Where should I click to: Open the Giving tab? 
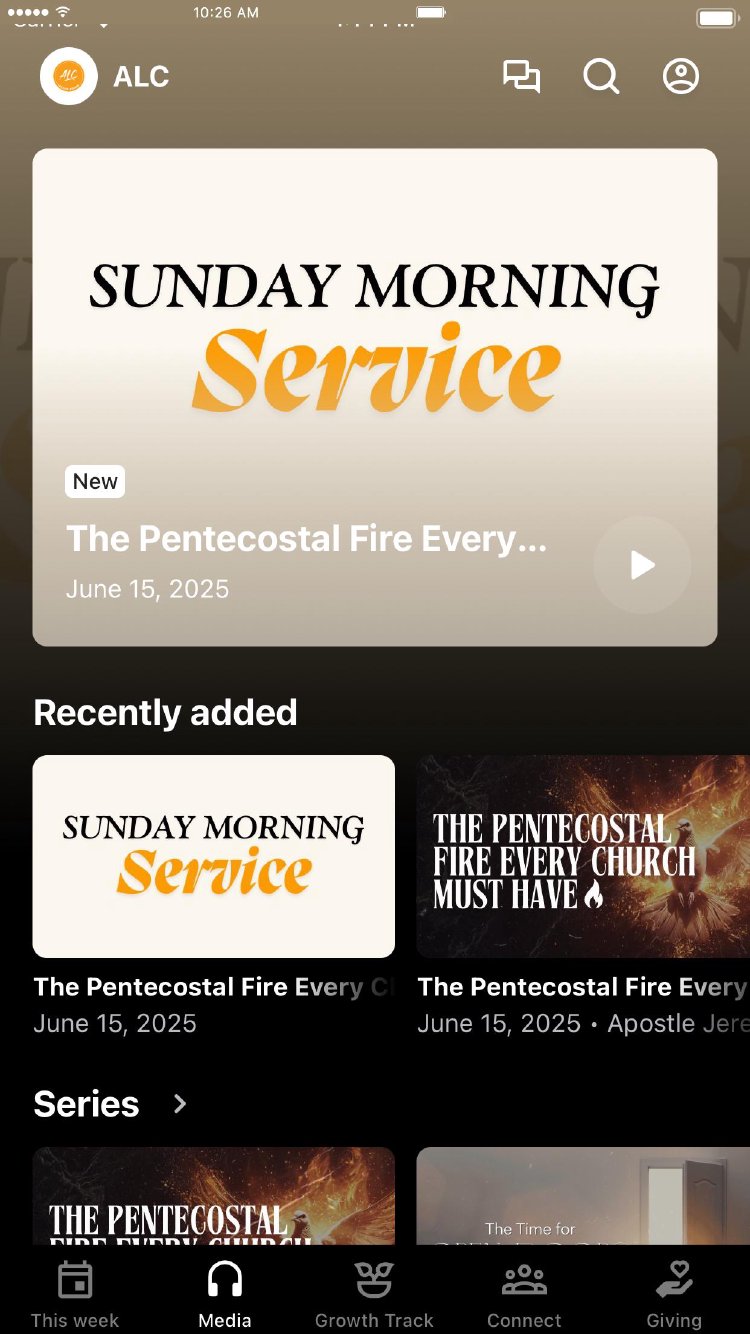(674, 1294)
